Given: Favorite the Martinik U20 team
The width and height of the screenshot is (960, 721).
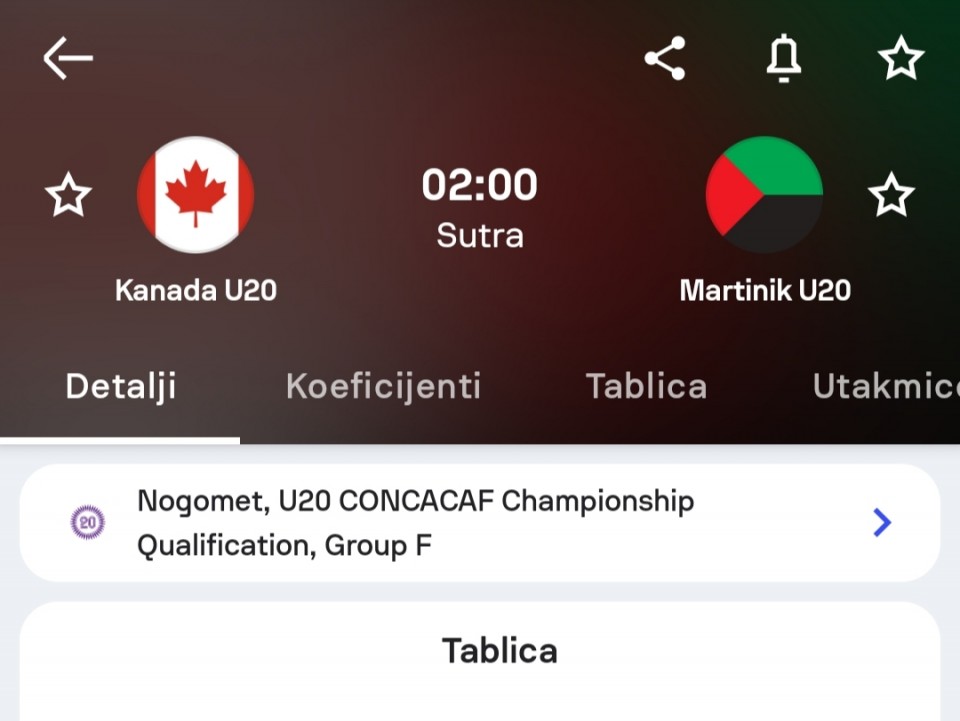Looking at the screenshot, I should coord(891,195).
